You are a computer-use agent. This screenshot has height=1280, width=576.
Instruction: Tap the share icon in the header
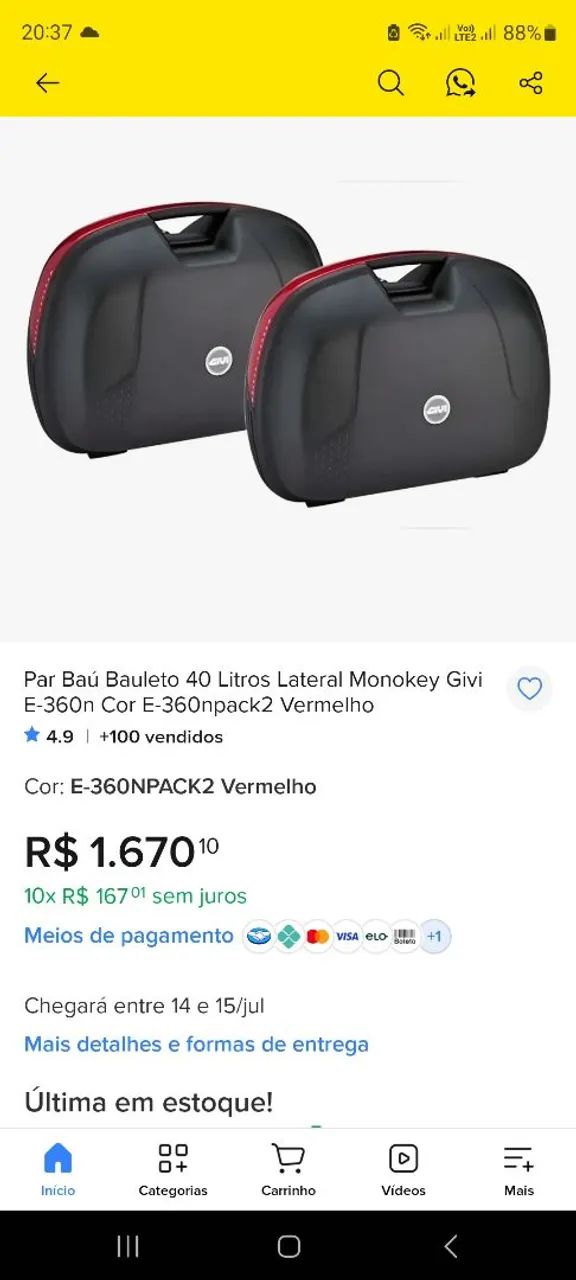(531, 83)
